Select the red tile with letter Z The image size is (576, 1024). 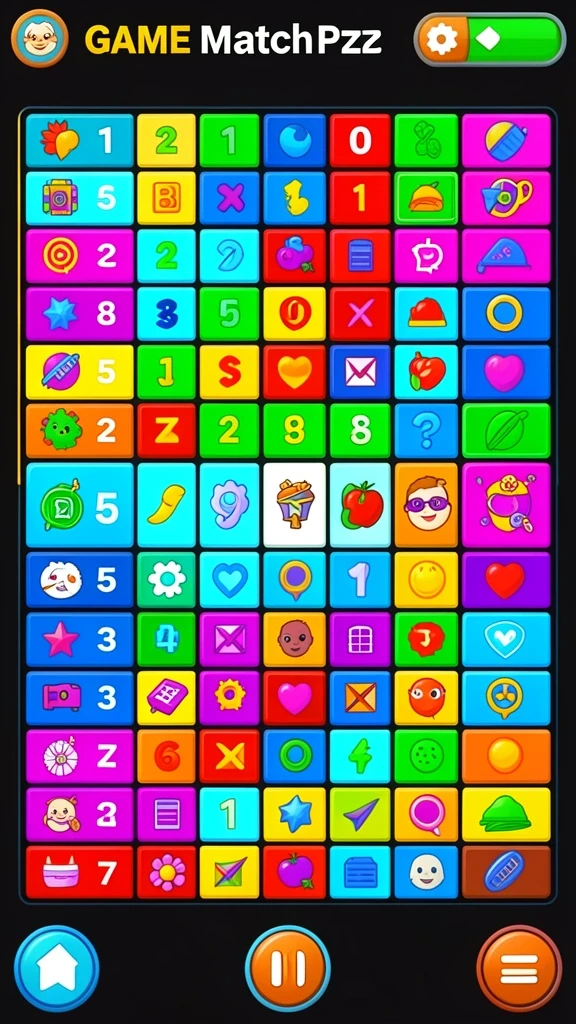tap(166, 430)
